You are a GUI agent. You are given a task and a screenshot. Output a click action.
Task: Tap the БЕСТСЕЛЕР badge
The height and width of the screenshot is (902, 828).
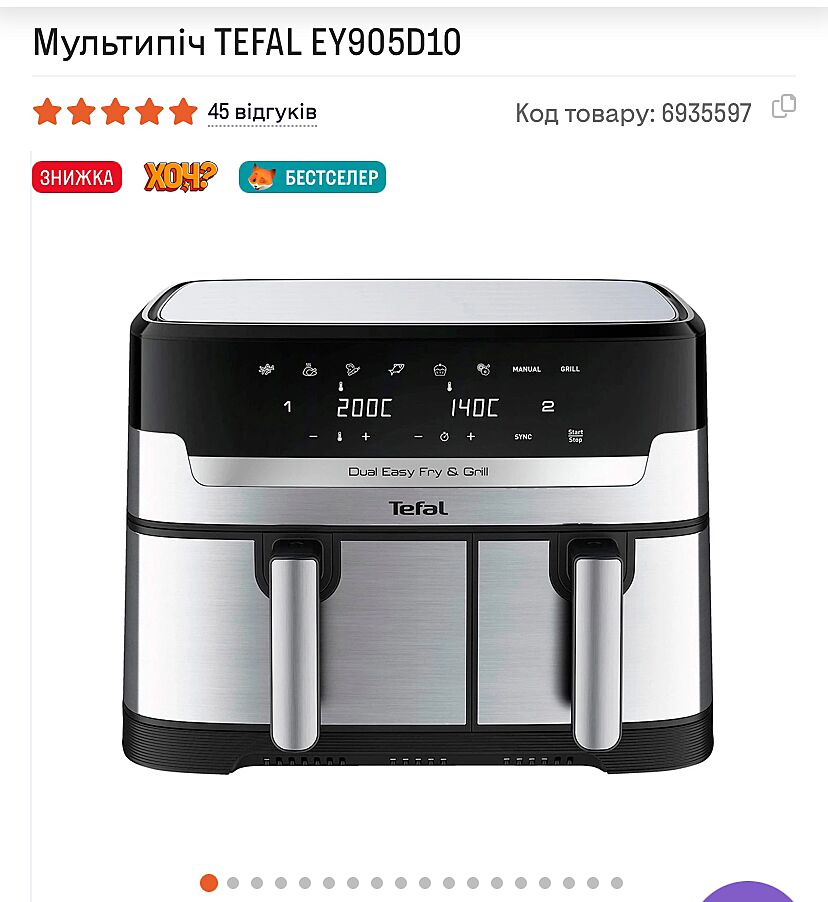click(313, 178)
